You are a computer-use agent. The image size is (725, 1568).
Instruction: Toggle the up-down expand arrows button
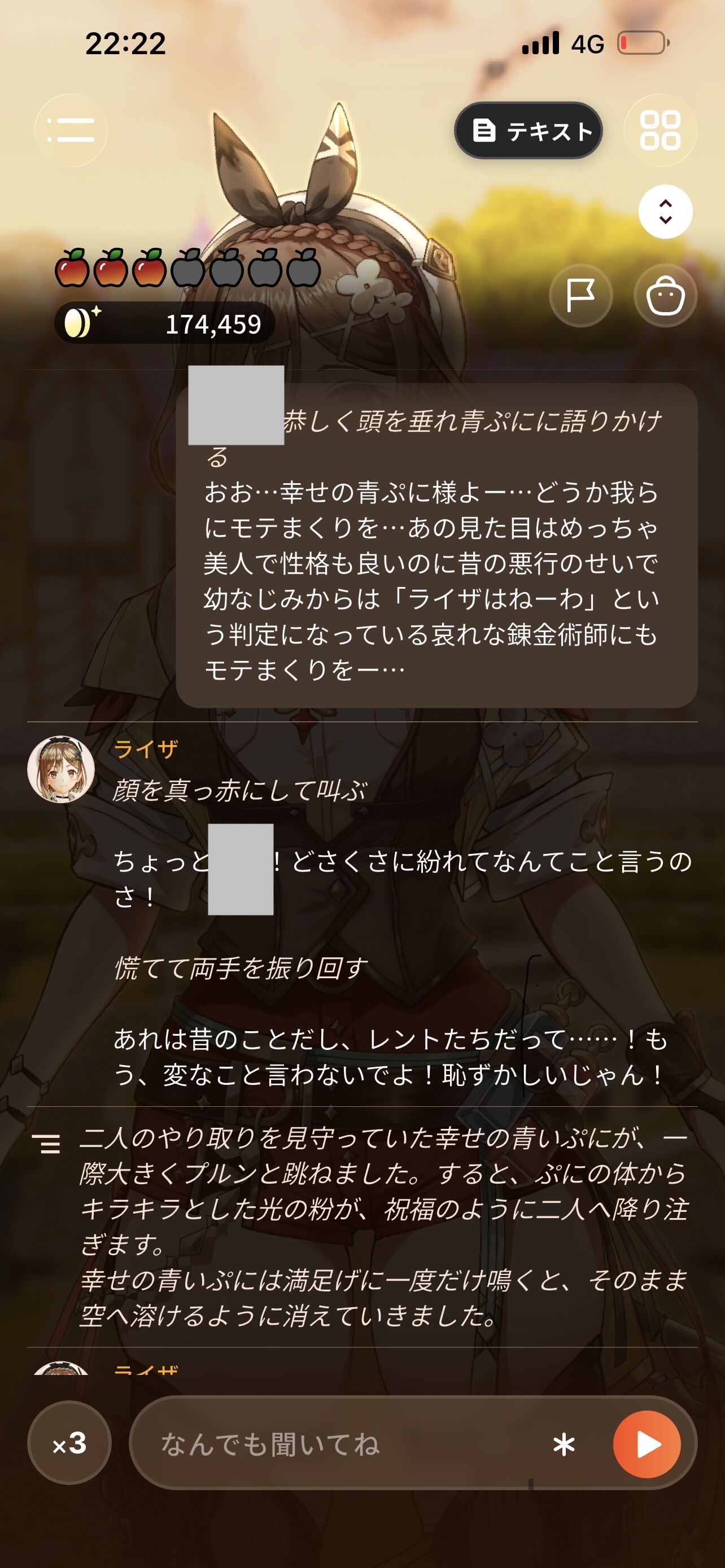coord(665,212)
